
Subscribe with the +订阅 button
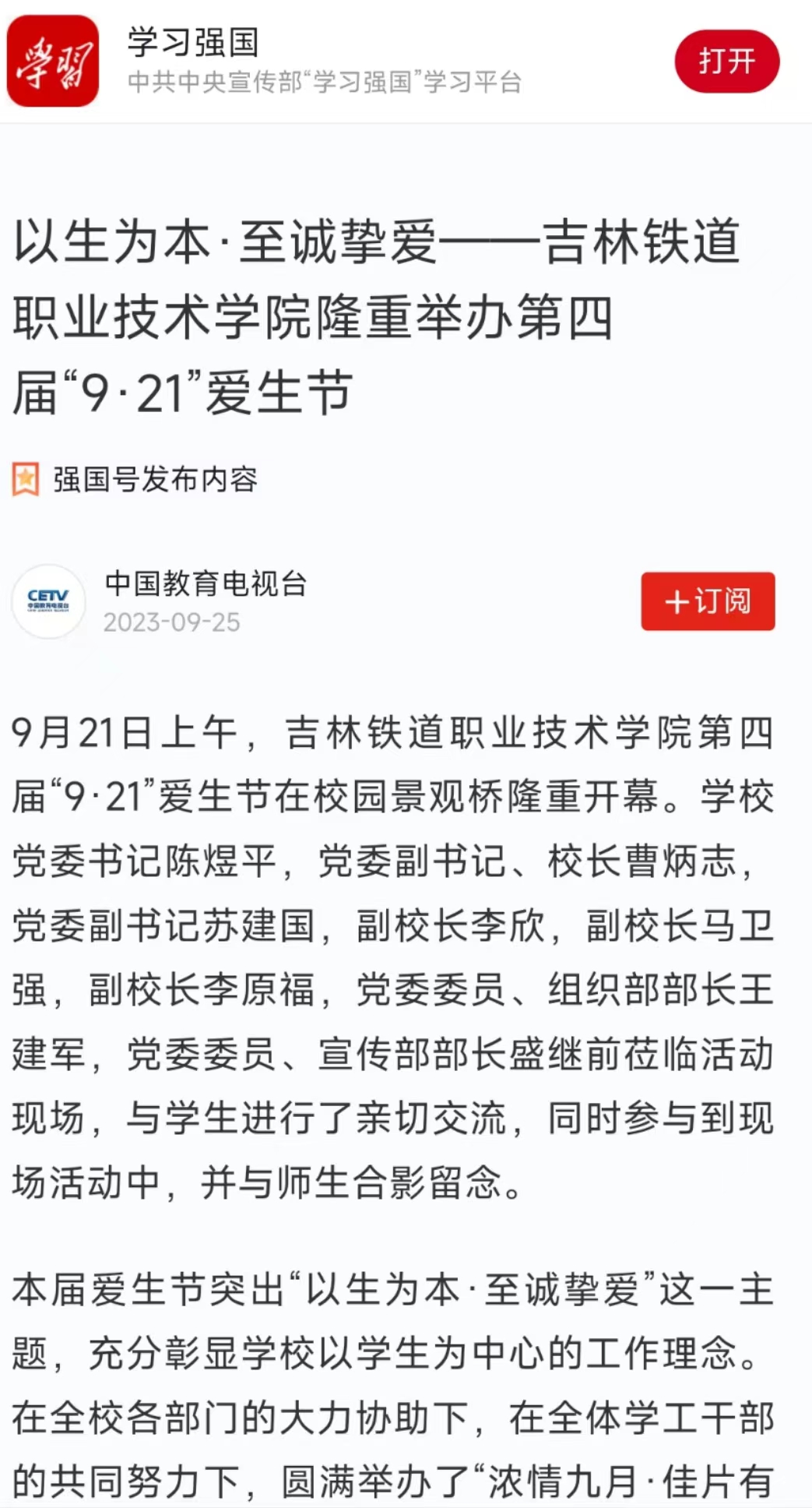tap(707, 601)
